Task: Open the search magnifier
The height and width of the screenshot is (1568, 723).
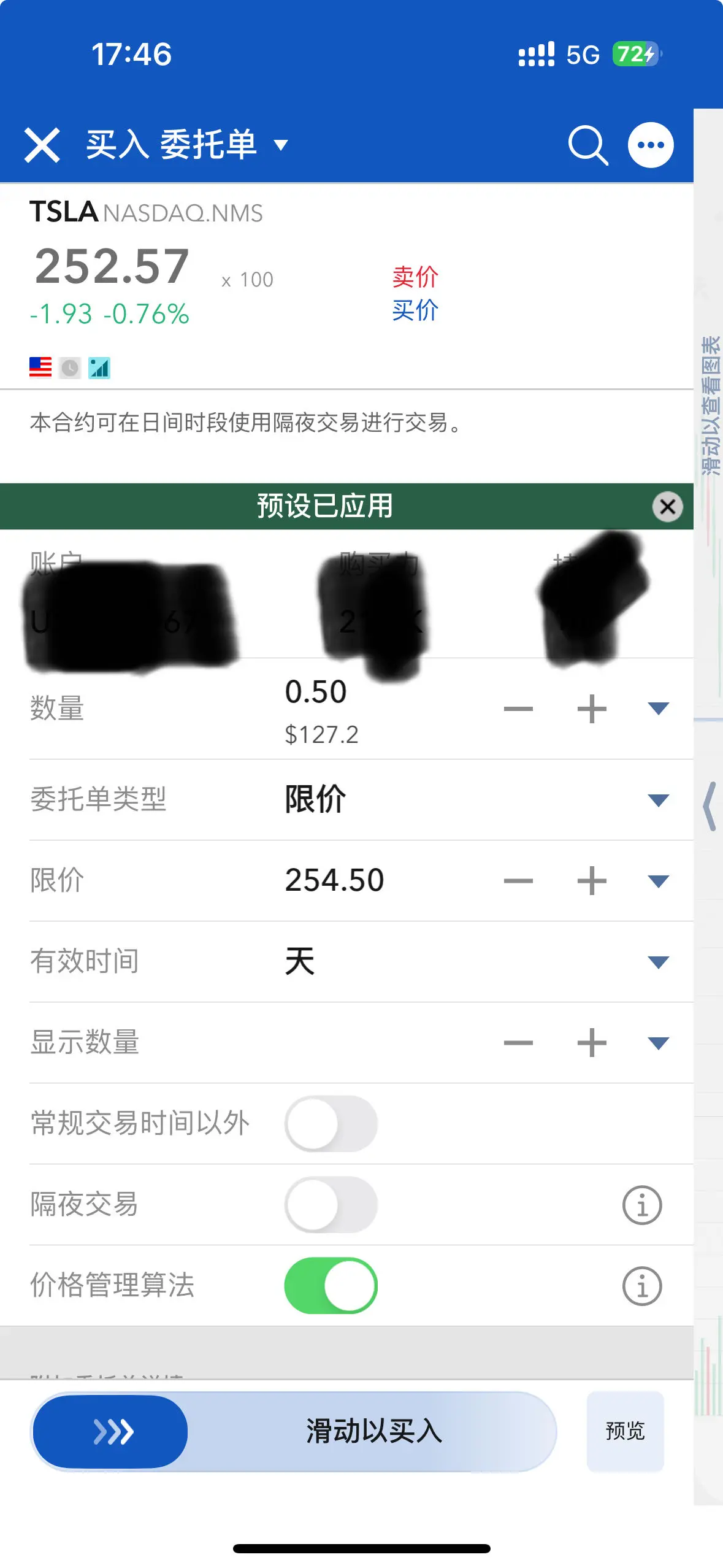Action: [587, 145]
